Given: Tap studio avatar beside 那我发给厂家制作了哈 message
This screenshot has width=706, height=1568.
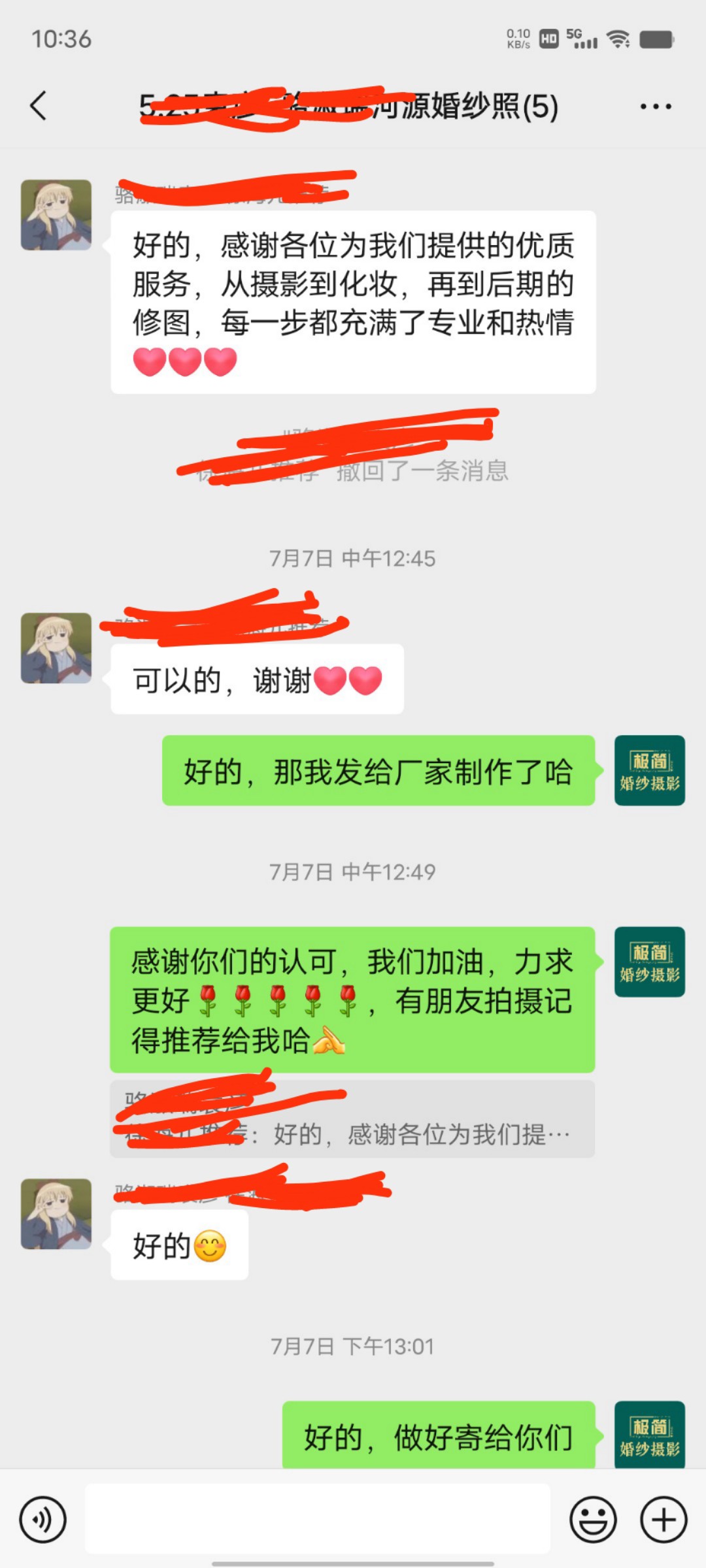Looking at the screenshot, I should click(x=649, y=770).
